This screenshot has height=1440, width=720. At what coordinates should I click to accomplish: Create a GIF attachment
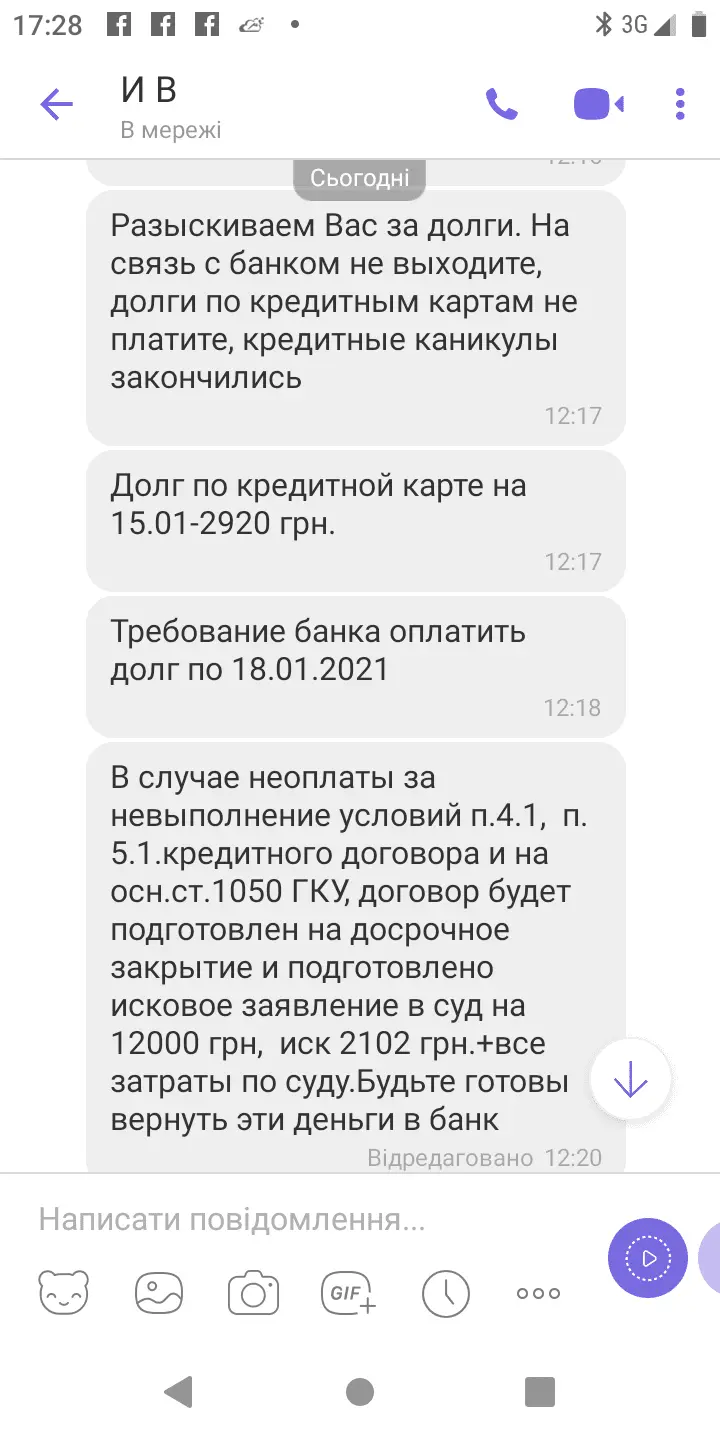point(348,1293)
